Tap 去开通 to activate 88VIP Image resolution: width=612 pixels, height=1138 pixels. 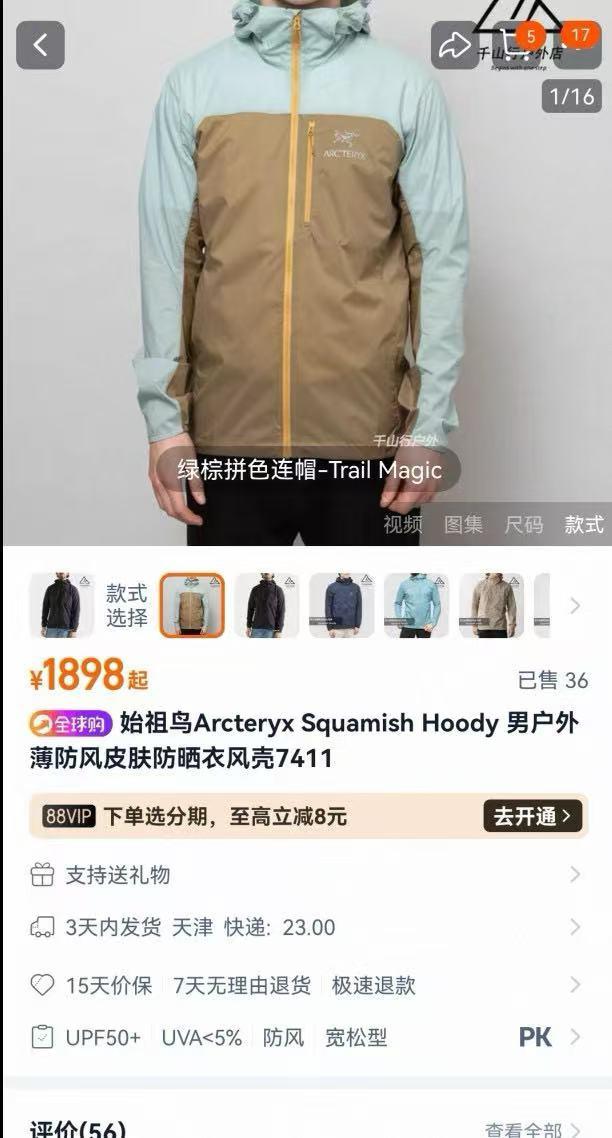[532, 816]
